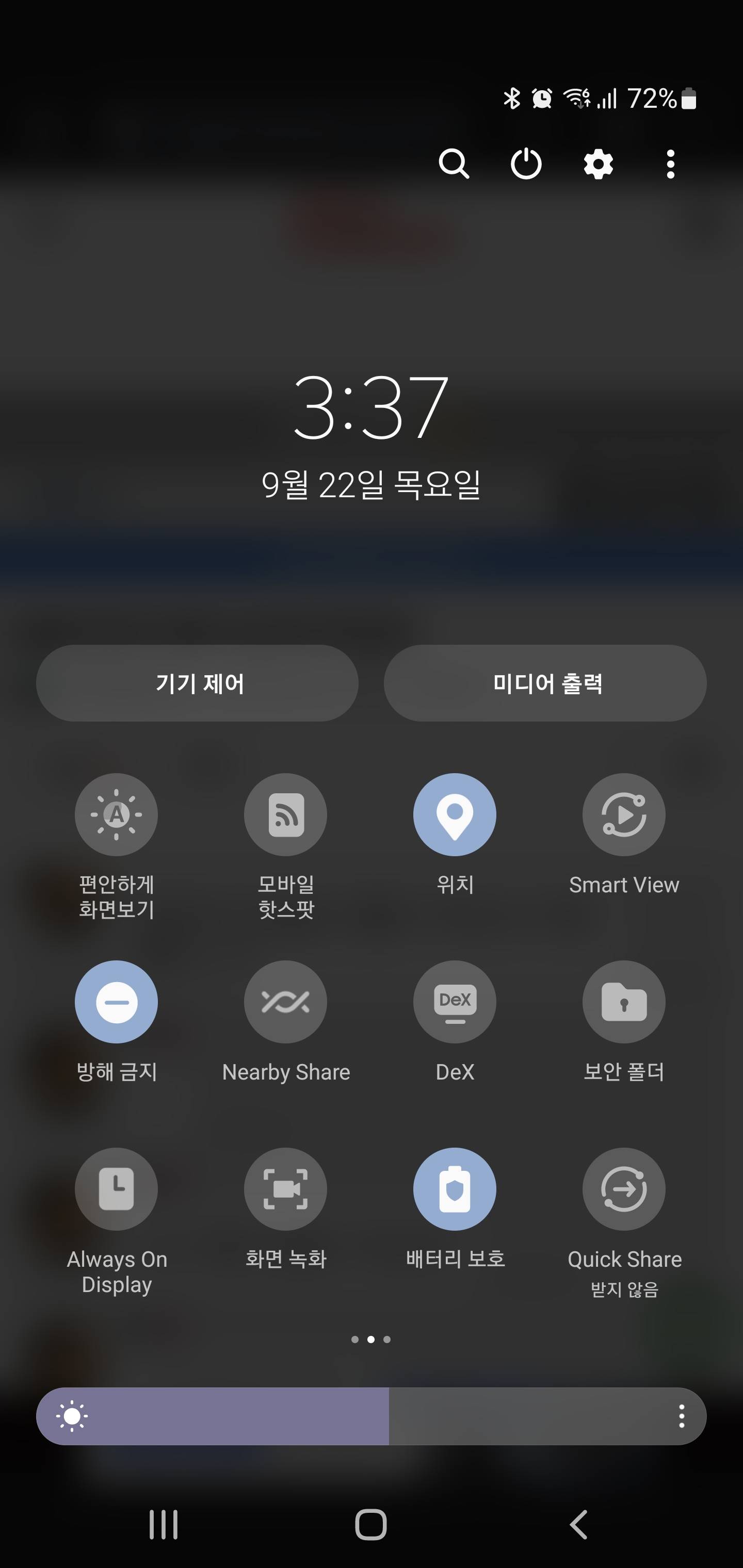
Task: Start 화면 녹화 screen recording
Action: pyautogui.click(x=286, y=1189)
